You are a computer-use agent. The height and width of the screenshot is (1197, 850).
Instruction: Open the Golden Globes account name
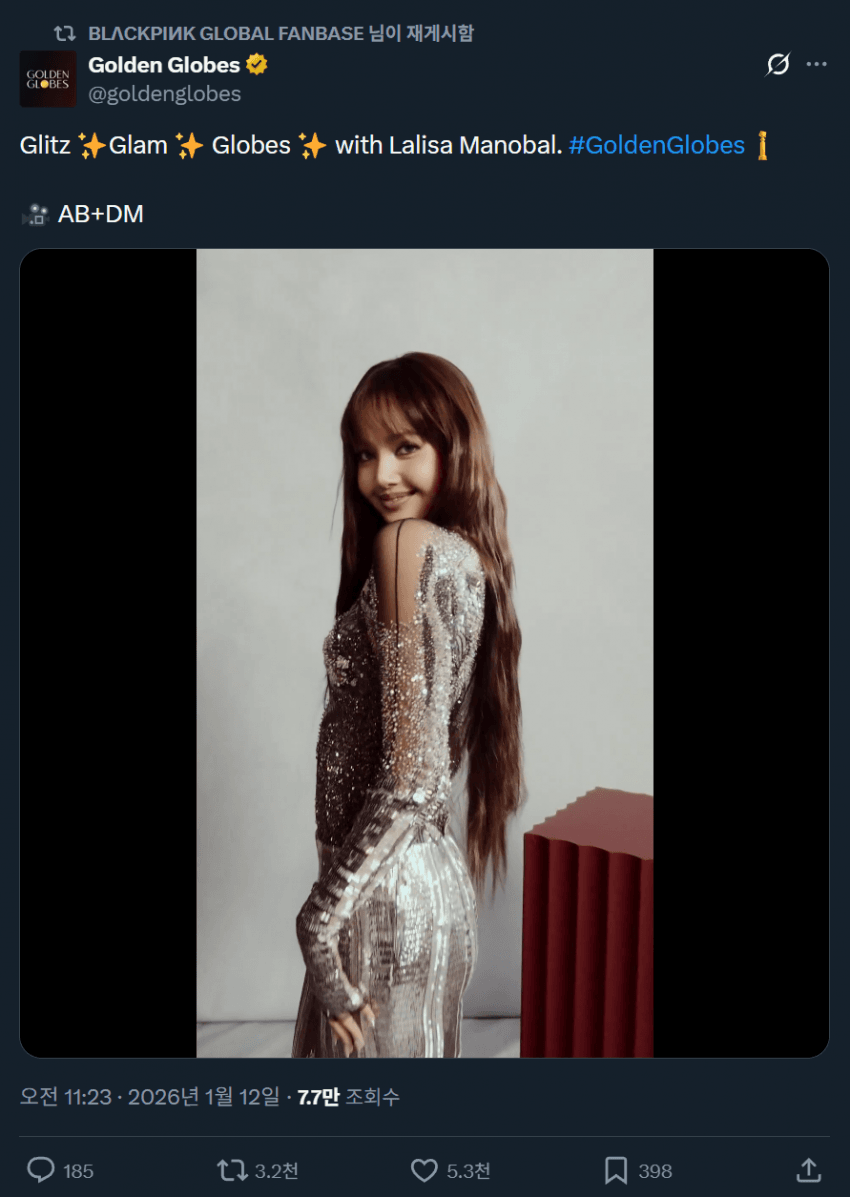164,65
